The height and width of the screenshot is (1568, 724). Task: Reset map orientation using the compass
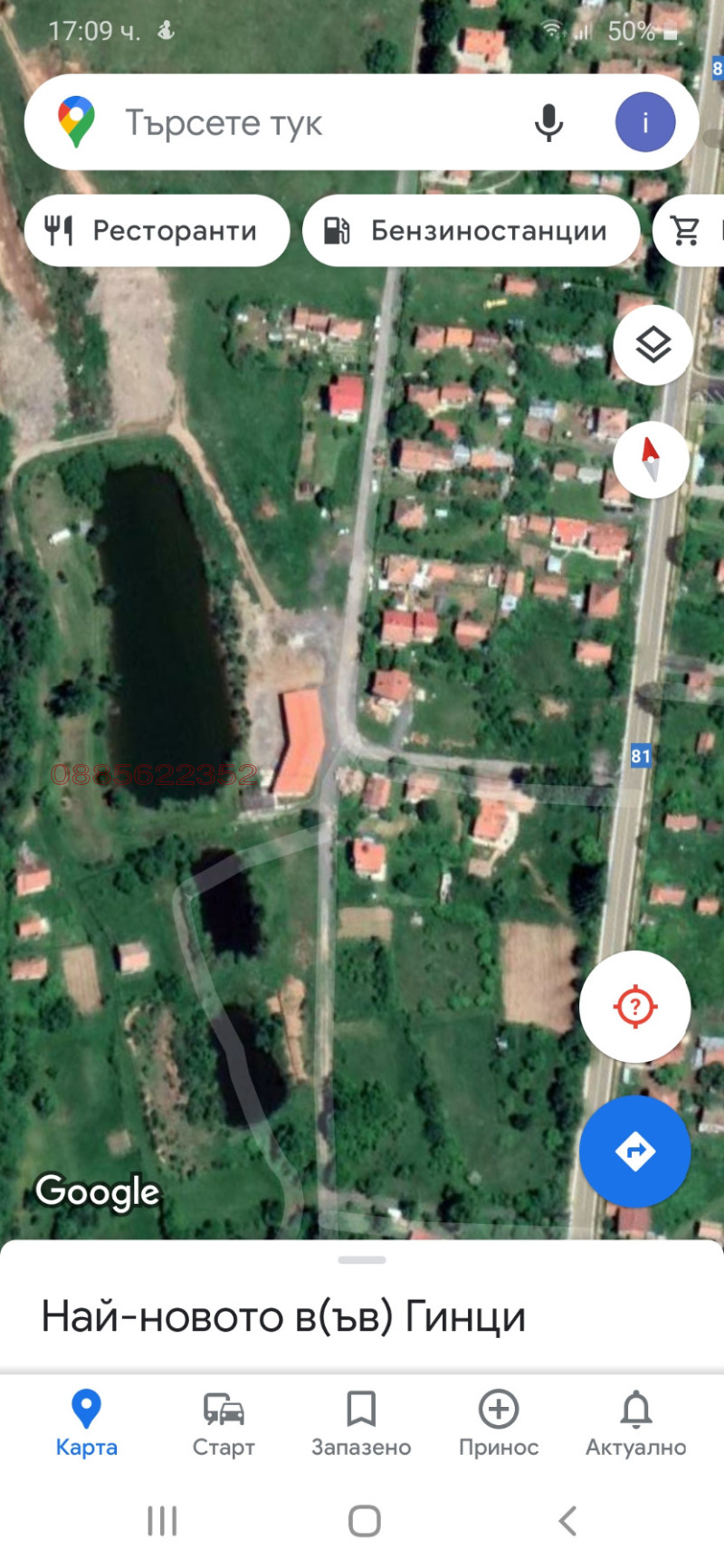pyautogui.click(x=653, y=459)
